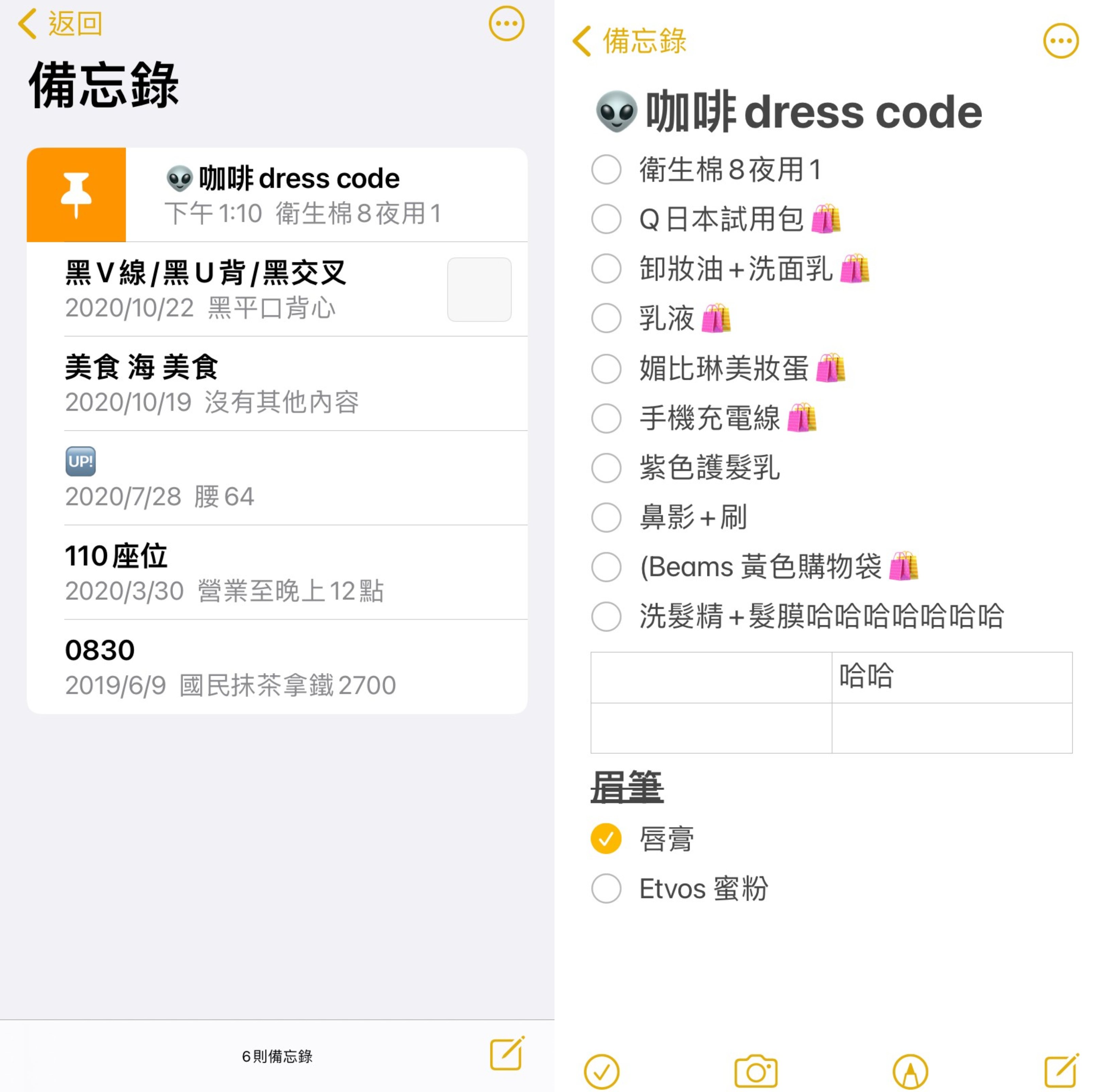Open the camera to add a photo

pos(756,1071)
